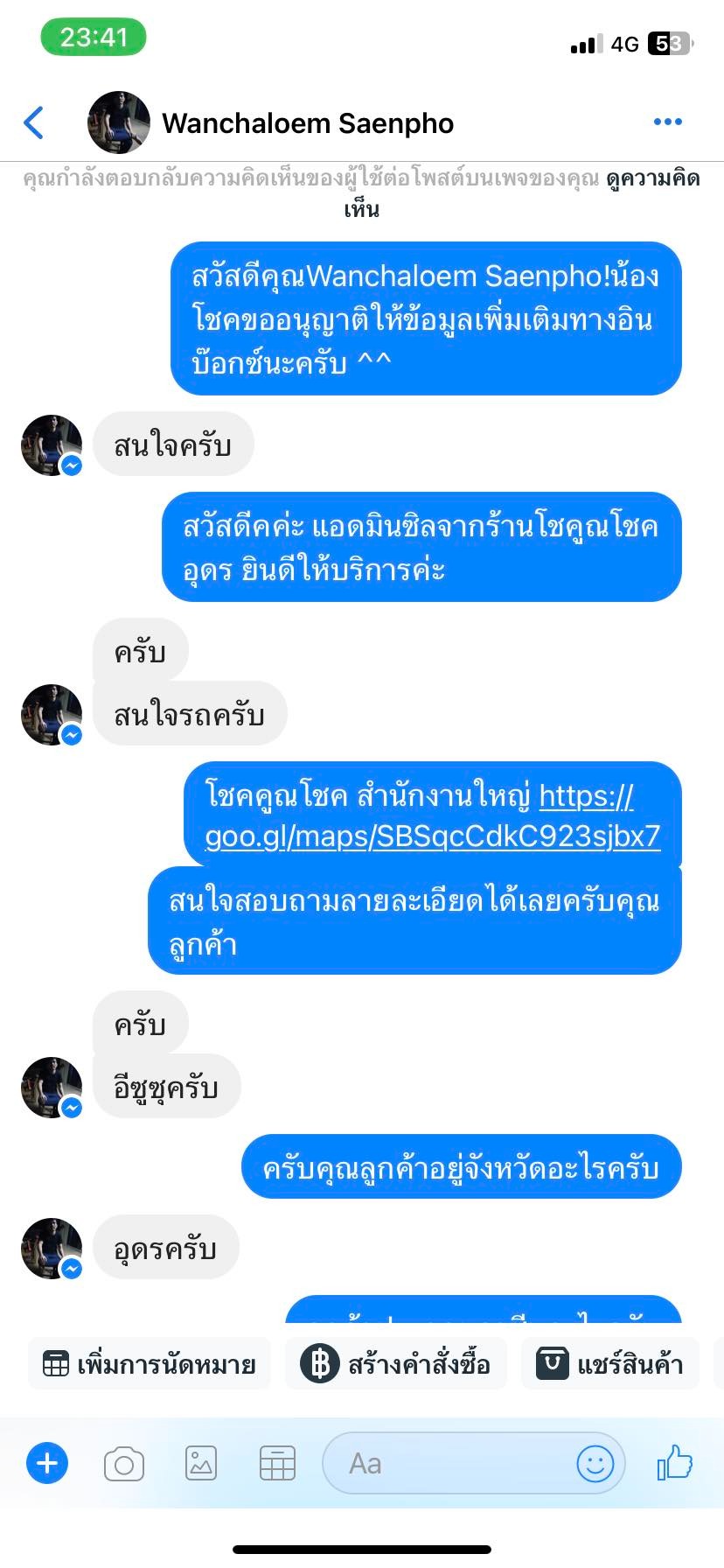Tap the สร้างคำสั่งซื้อ button
Image resolution: width=724 pixels, height=1568 pixels.
pos(396,1364)
